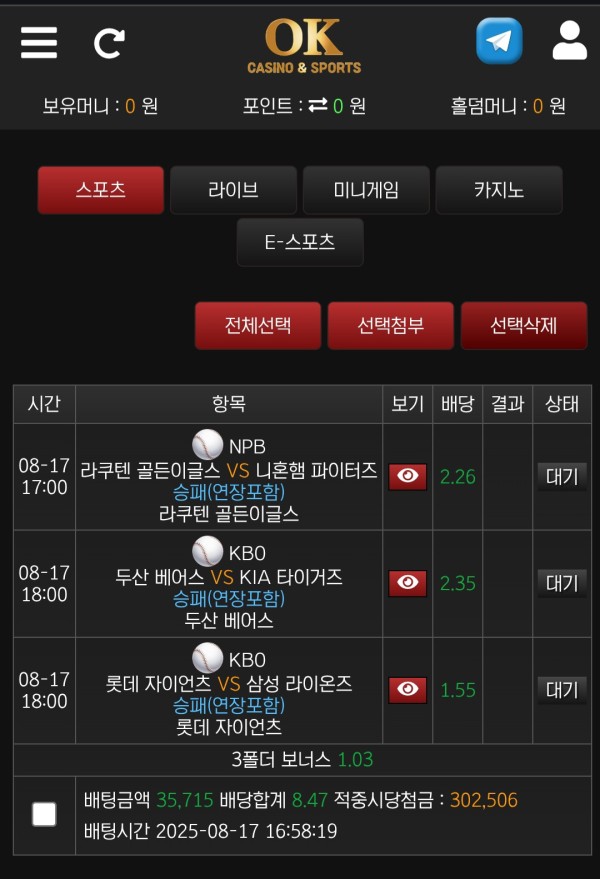Open the user profile icon
The height and width of the screenshot is (879, 600).
pyautogui.click(x=570, y=41)
